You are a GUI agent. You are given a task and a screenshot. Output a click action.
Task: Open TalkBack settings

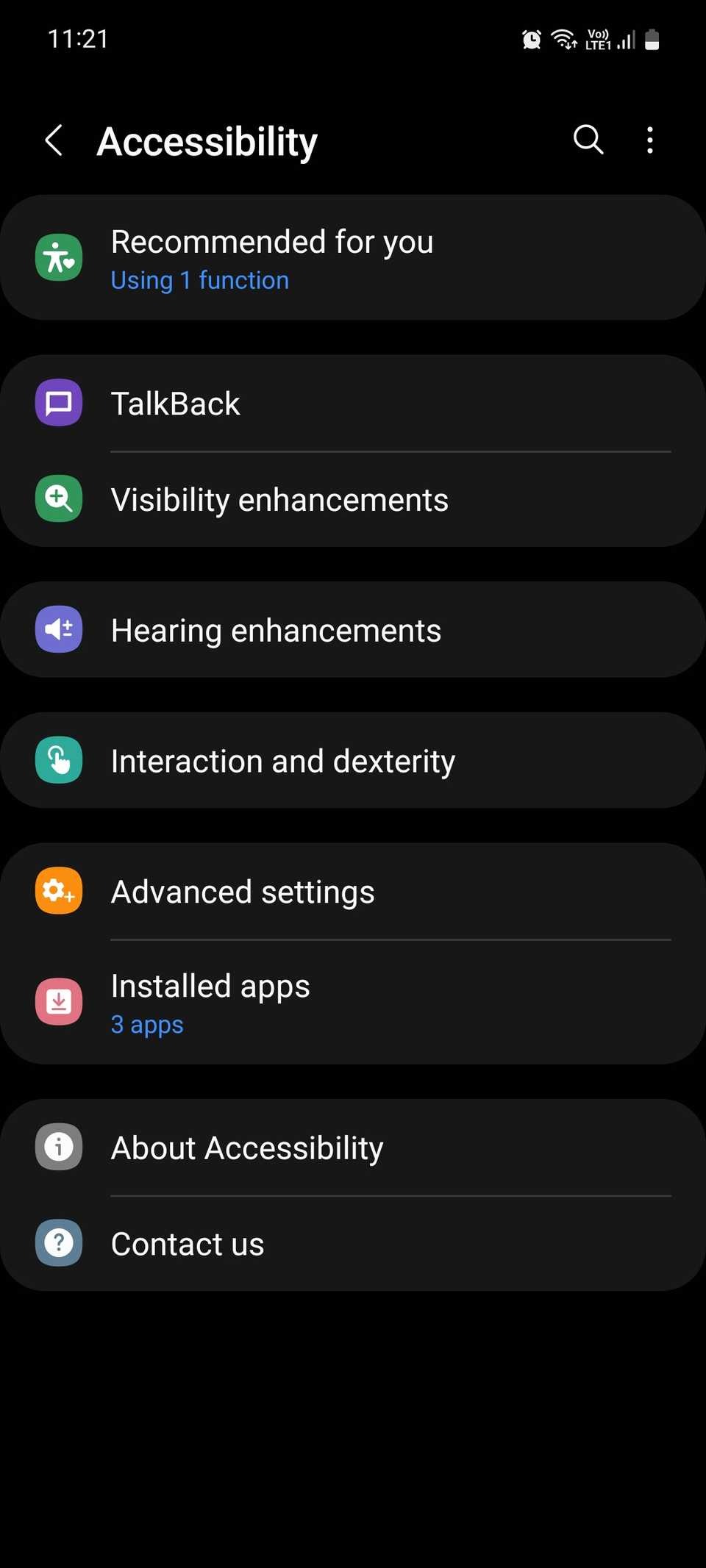pyautogui.click(x=353, y=403)
